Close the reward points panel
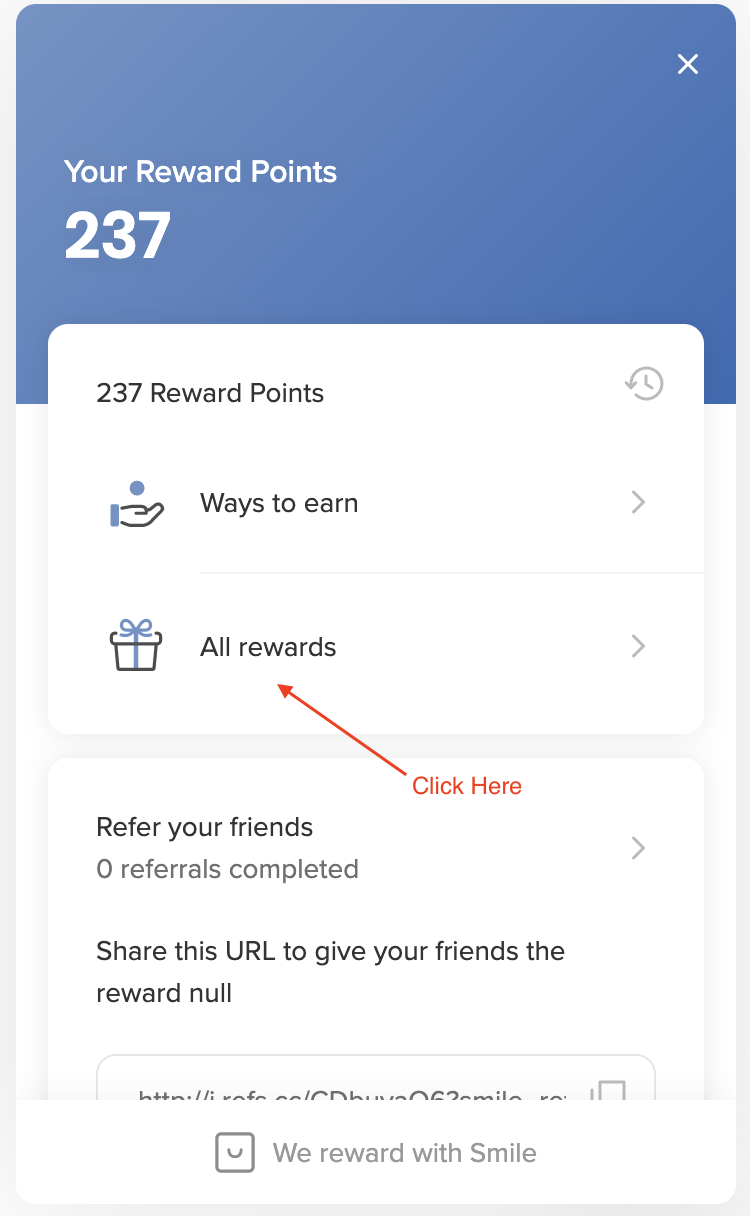The width and height of the screenshot is (750, 1216). 688,65
